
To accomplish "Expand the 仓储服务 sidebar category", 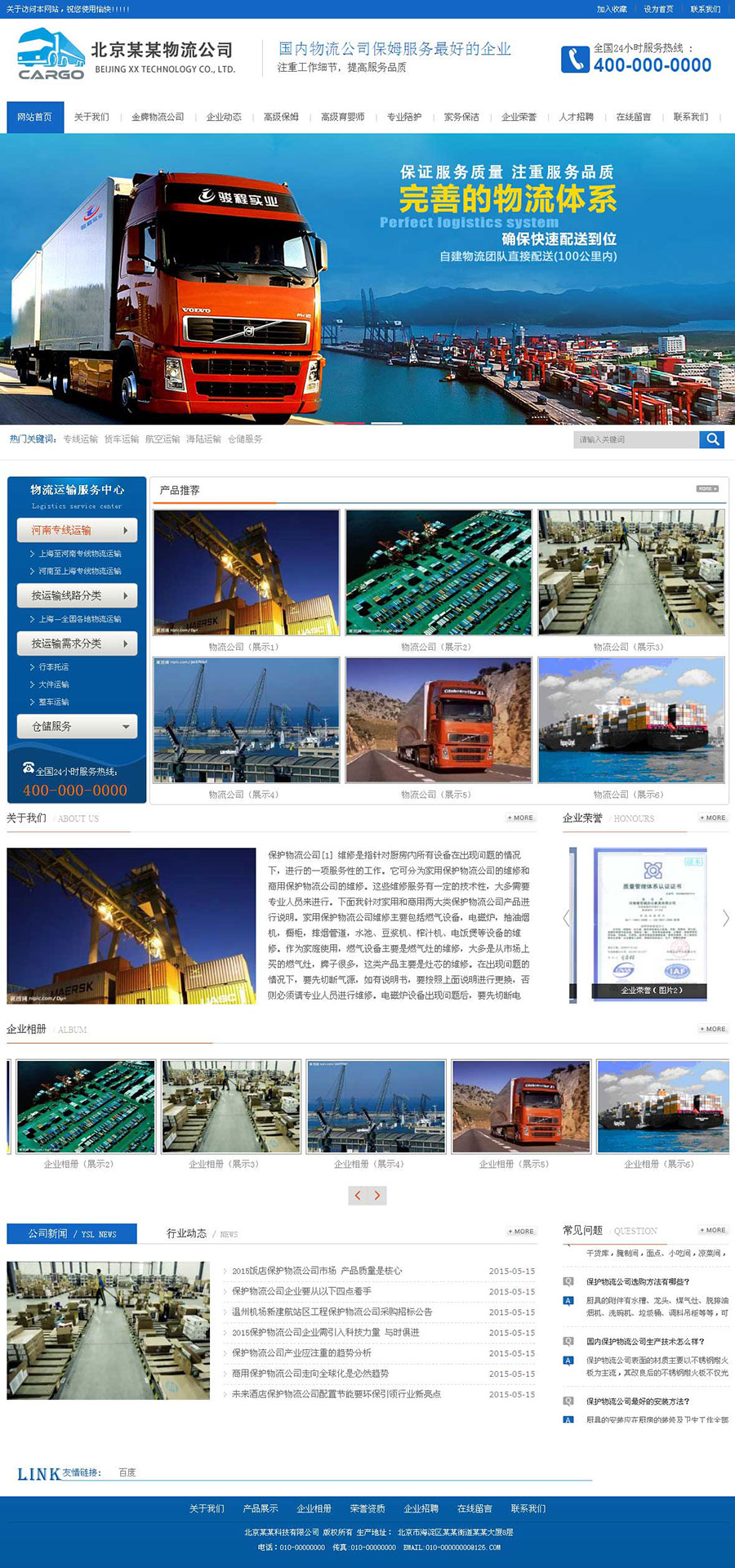I will coord(77,726).
